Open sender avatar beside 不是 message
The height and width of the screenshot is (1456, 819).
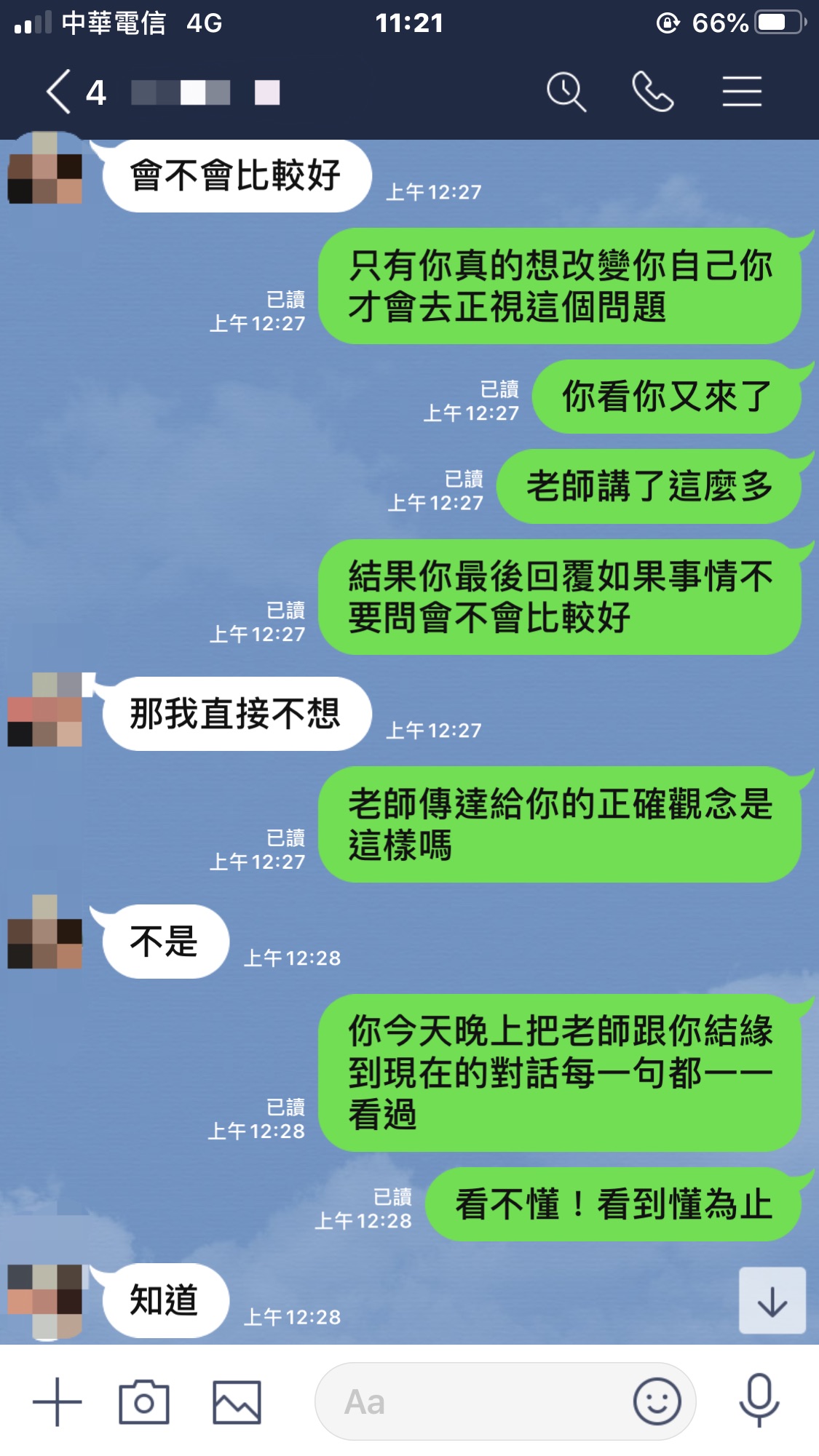tap(45, 932)
